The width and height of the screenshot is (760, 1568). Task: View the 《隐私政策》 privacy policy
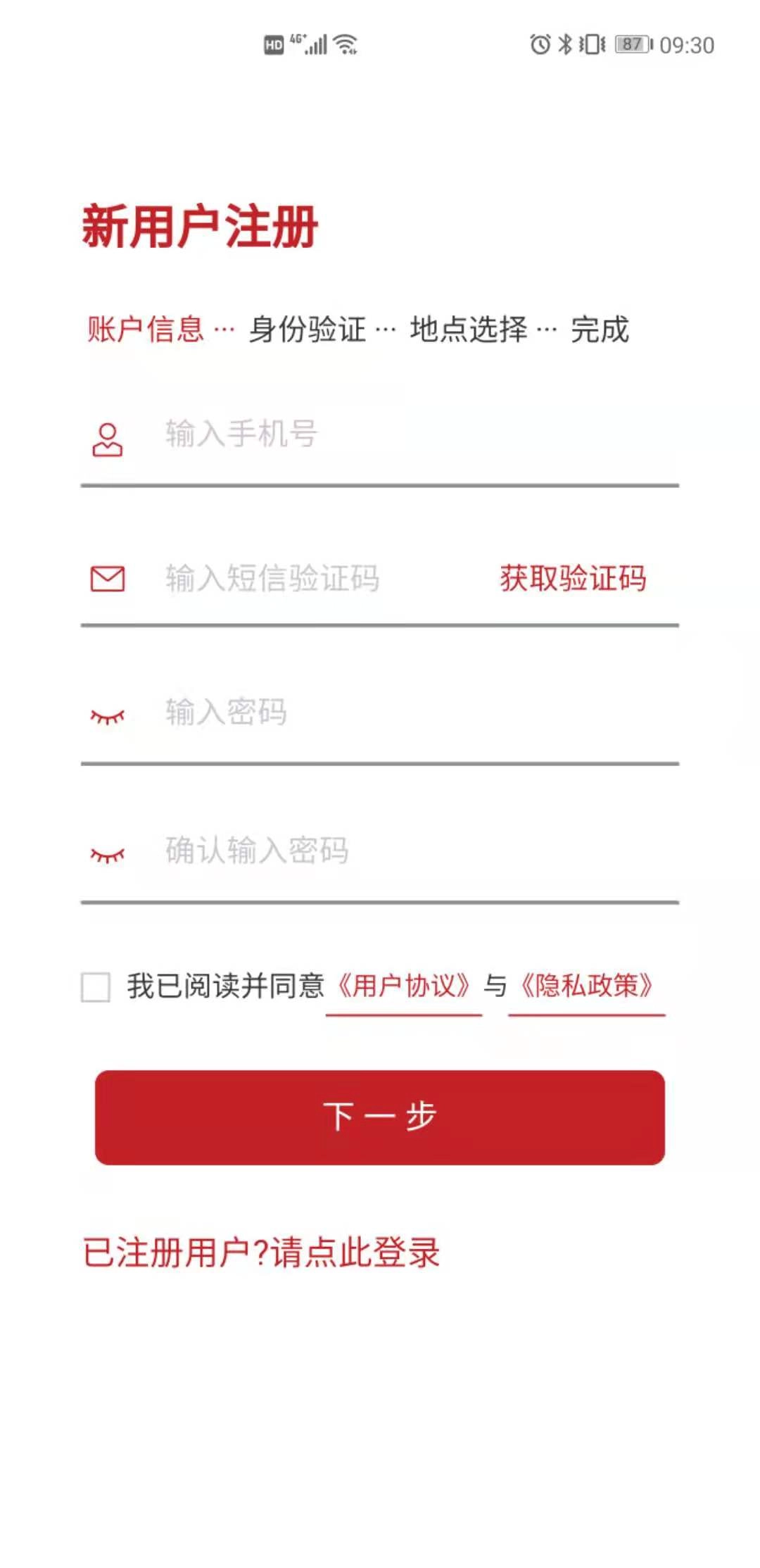point(587,986)
